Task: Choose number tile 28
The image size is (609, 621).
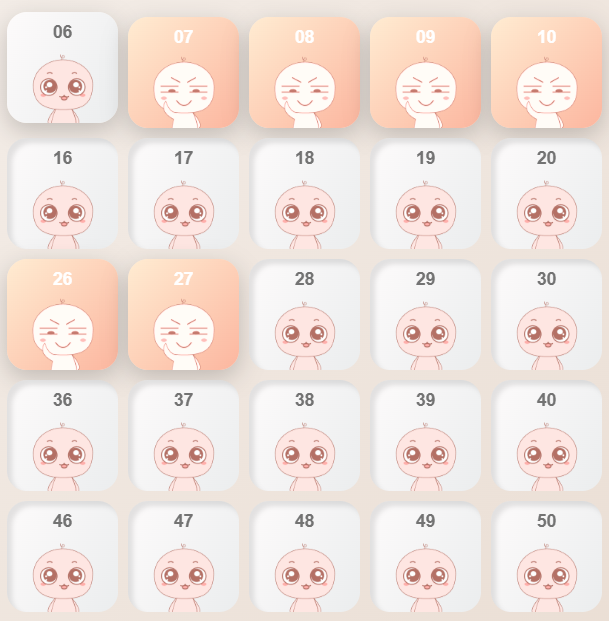Action: point(304,315)
